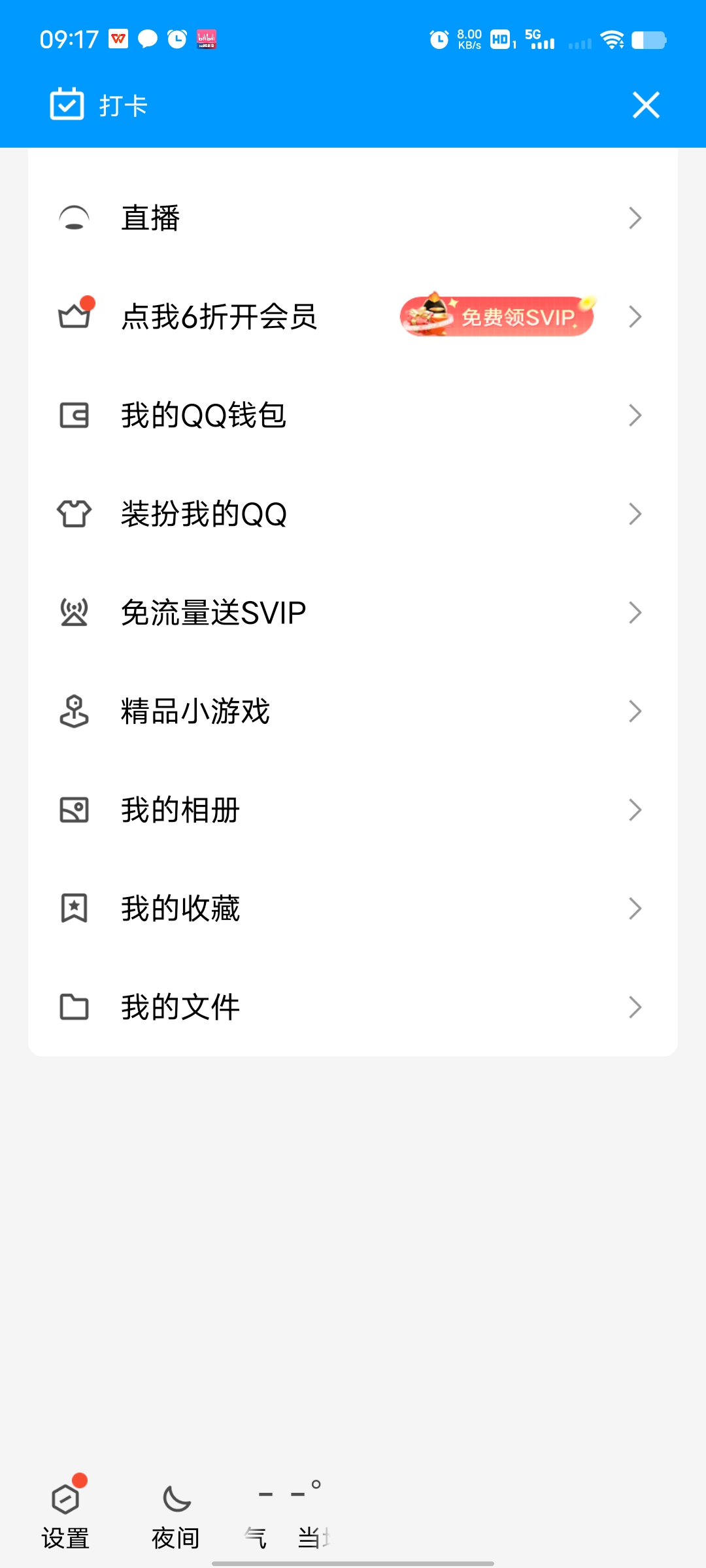Screen dimensions: 706x1568
Task: Tap the 打卡 check-in button
Action: click(99, 105)
